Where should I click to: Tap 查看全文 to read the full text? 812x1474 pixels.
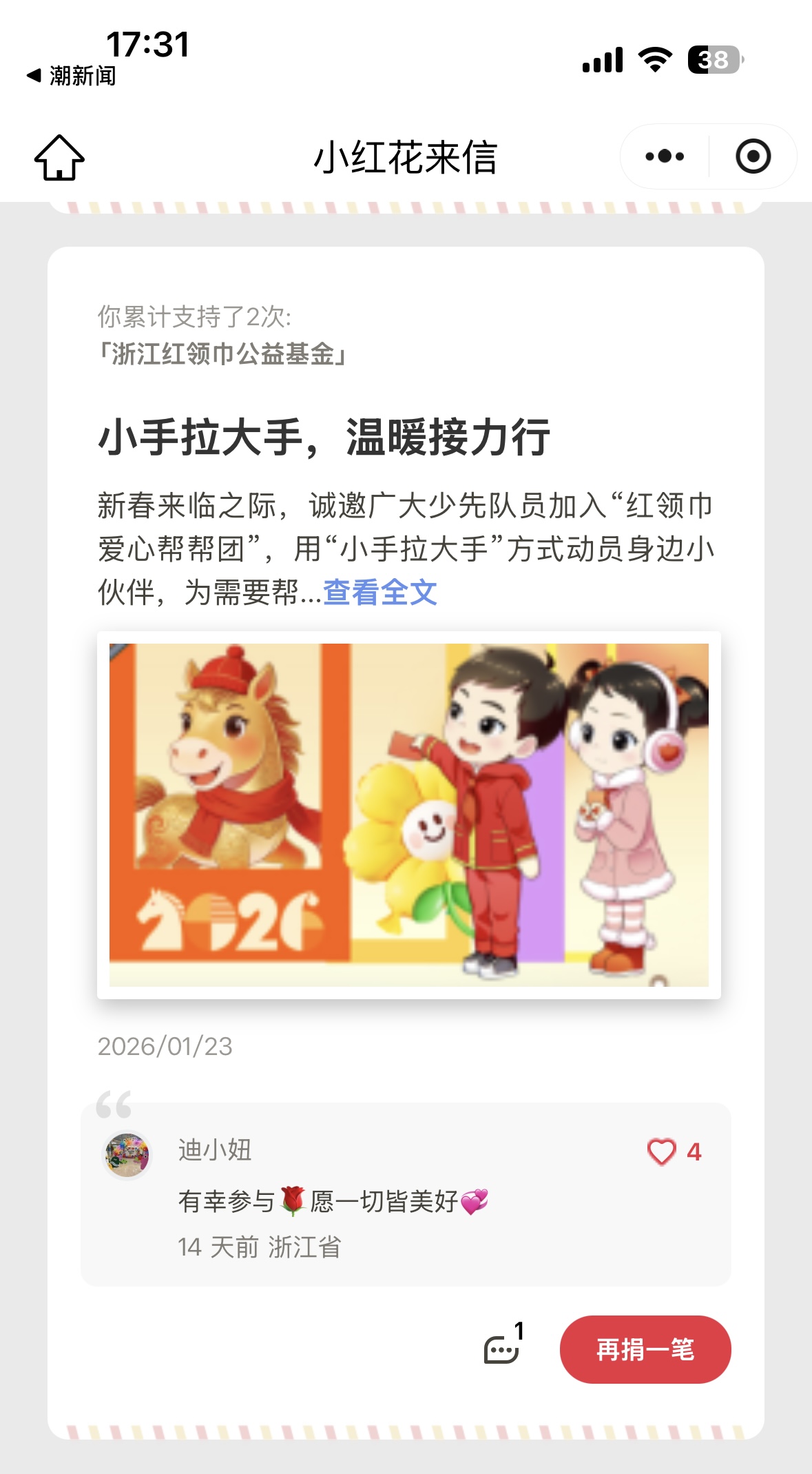[x=380, y=593]
